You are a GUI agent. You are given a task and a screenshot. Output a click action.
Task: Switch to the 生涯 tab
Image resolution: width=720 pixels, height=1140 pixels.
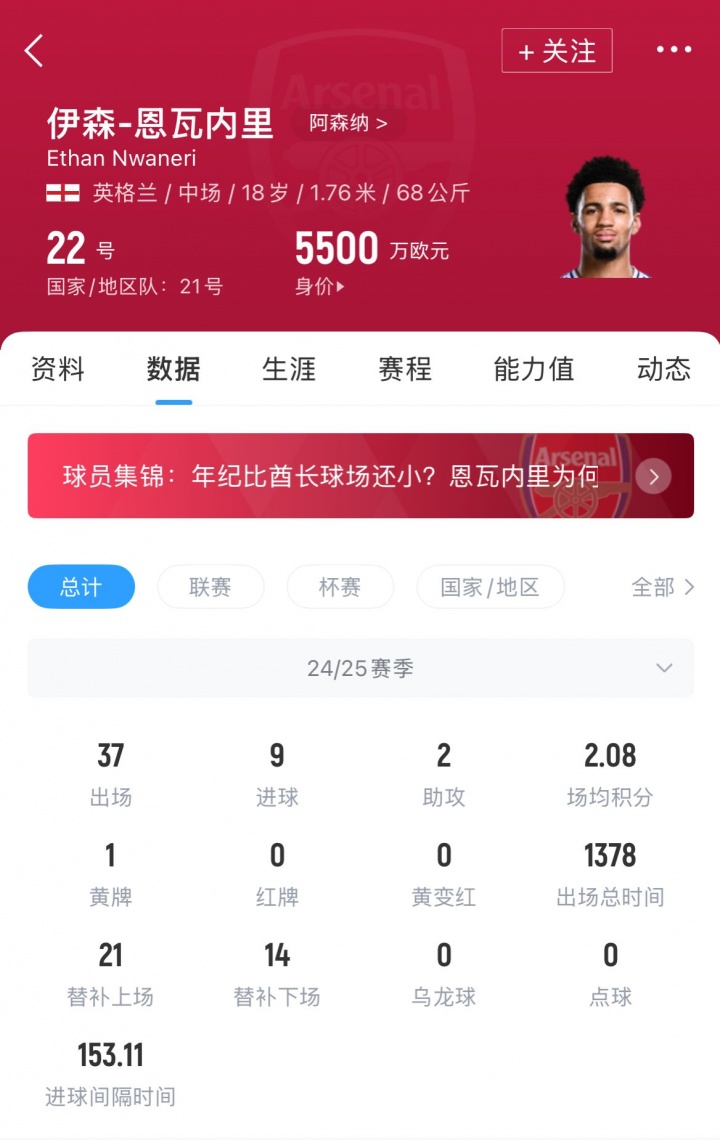(289, 369)
